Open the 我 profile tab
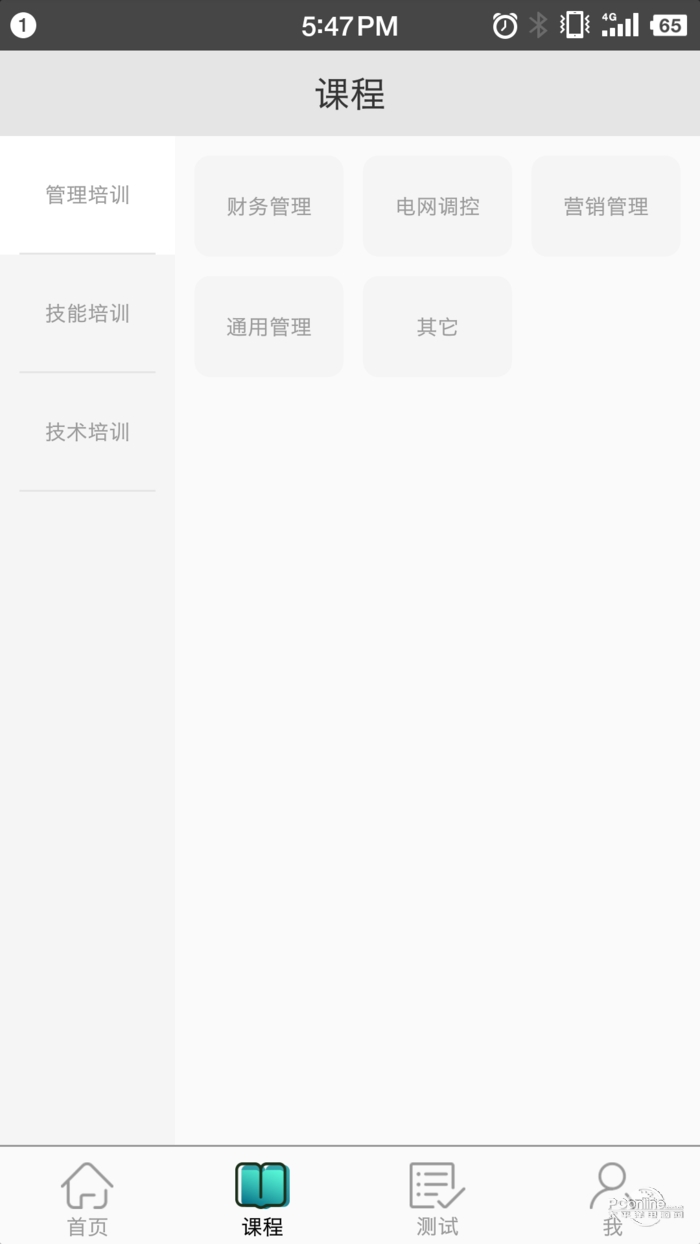The height and width of the screenshot is (1244, 700). tap(612, 1198)
